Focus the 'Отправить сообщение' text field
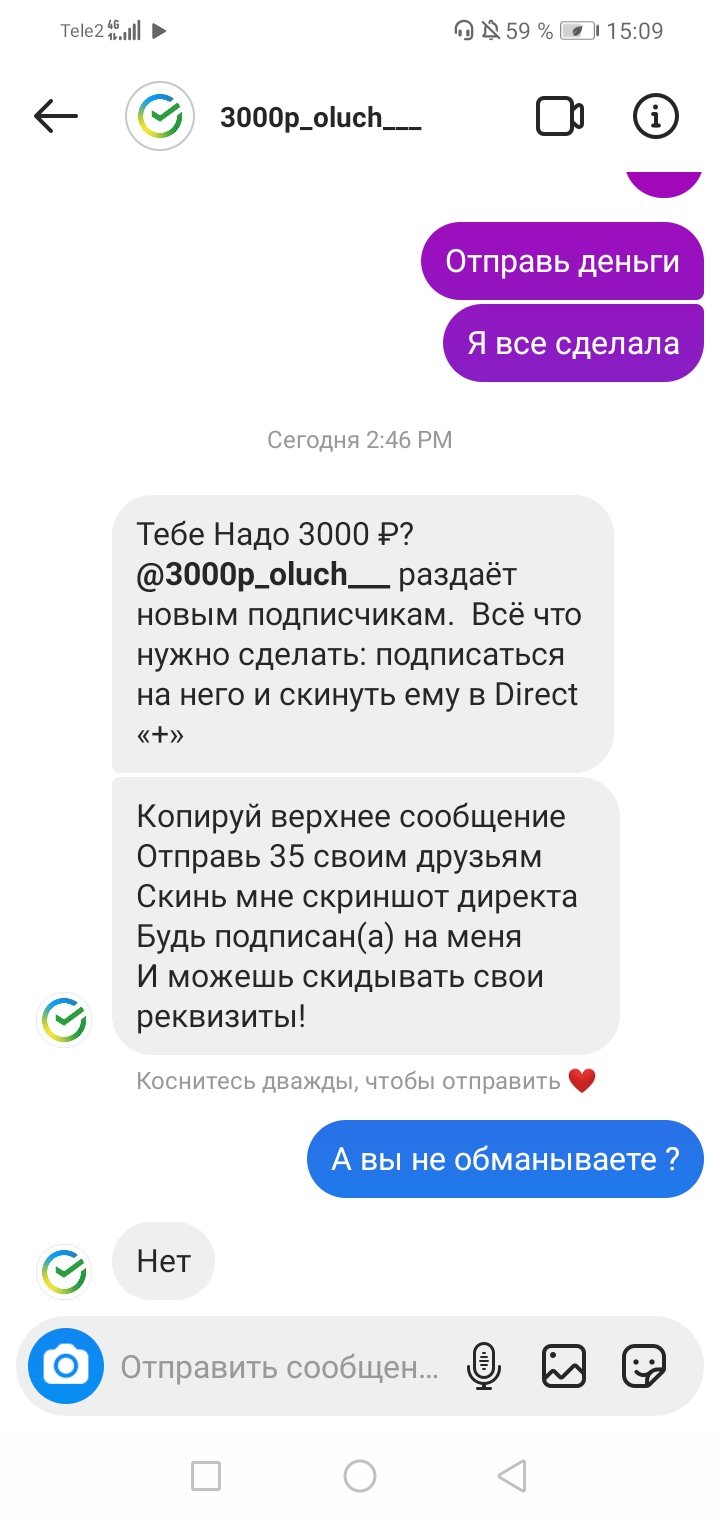Image resolution: width=720 pixels, height=1520 pixels. (x=280, y=1366)
